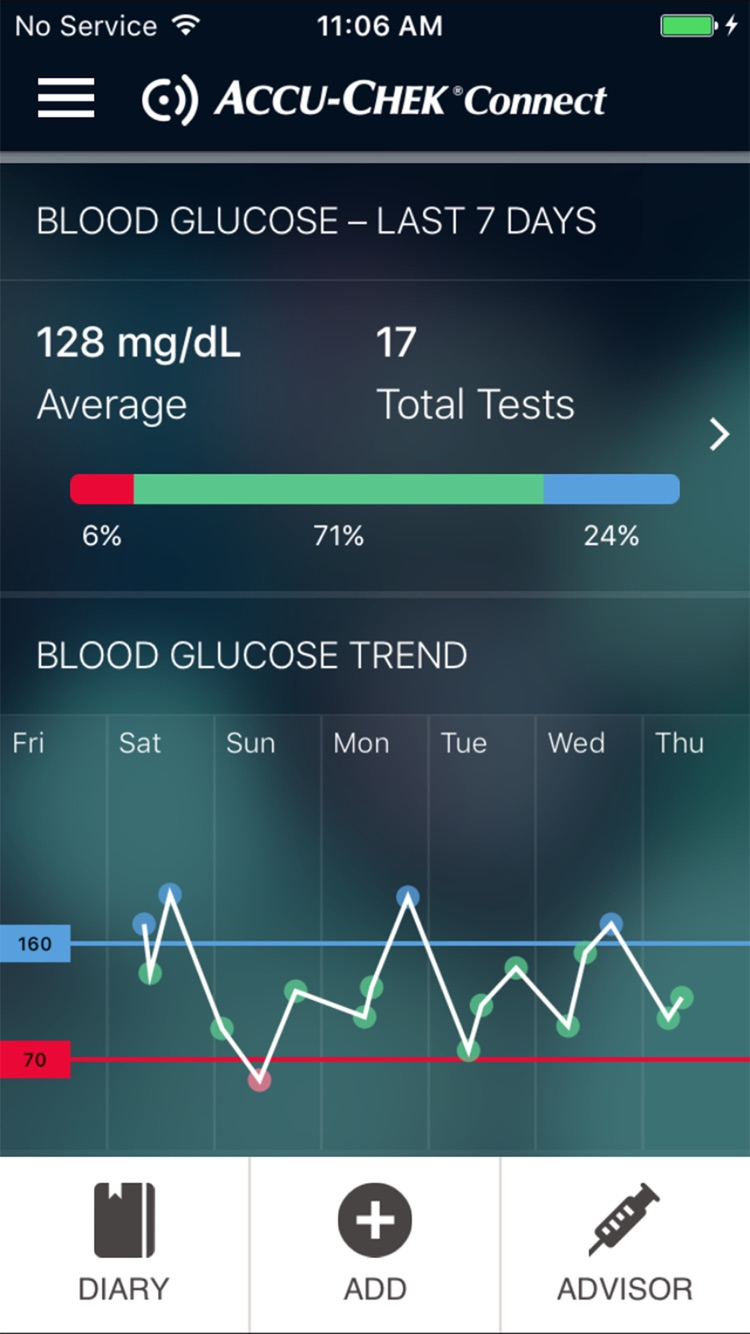Viewport: 750px width, 1334px height.
Task: Select the highest glucose point on Monday
Action: tap(408, 898)
